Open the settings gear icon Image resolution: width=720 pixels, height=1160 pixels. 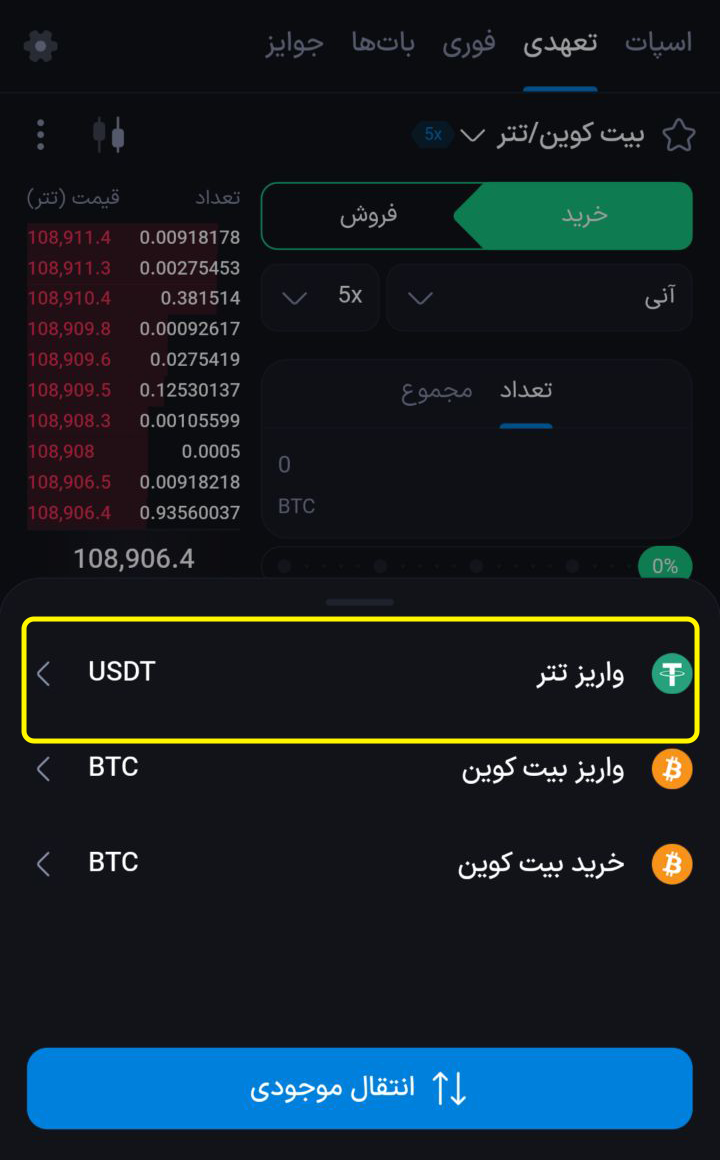[x=40, y=45]
